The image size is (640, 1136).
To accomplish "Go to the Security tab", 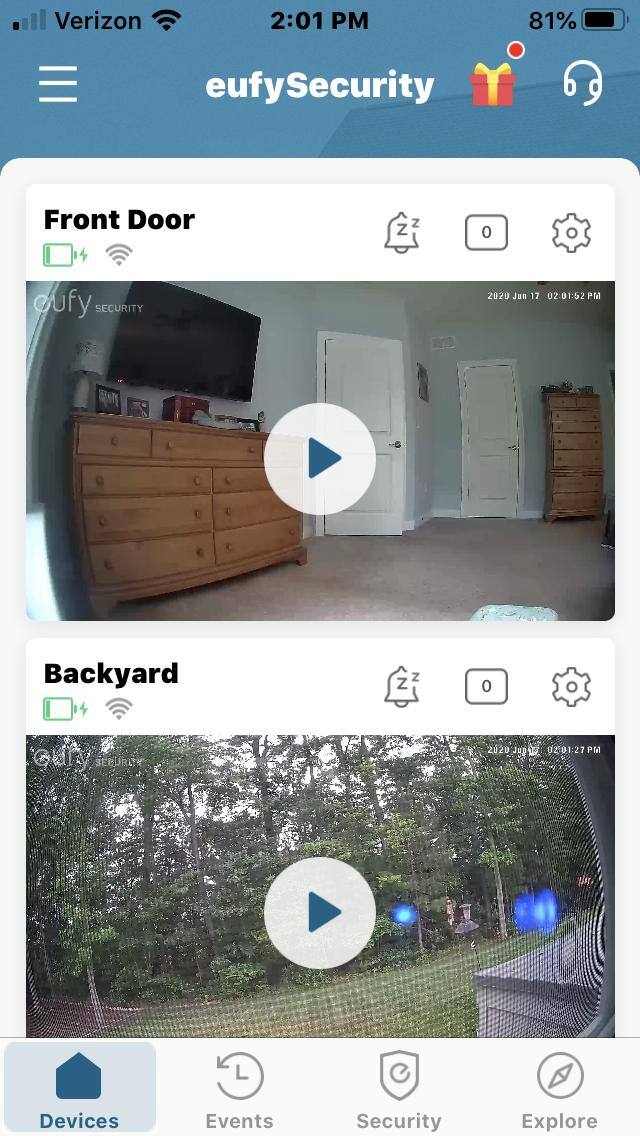I will pyautogui.click(x=399, y=1089).
